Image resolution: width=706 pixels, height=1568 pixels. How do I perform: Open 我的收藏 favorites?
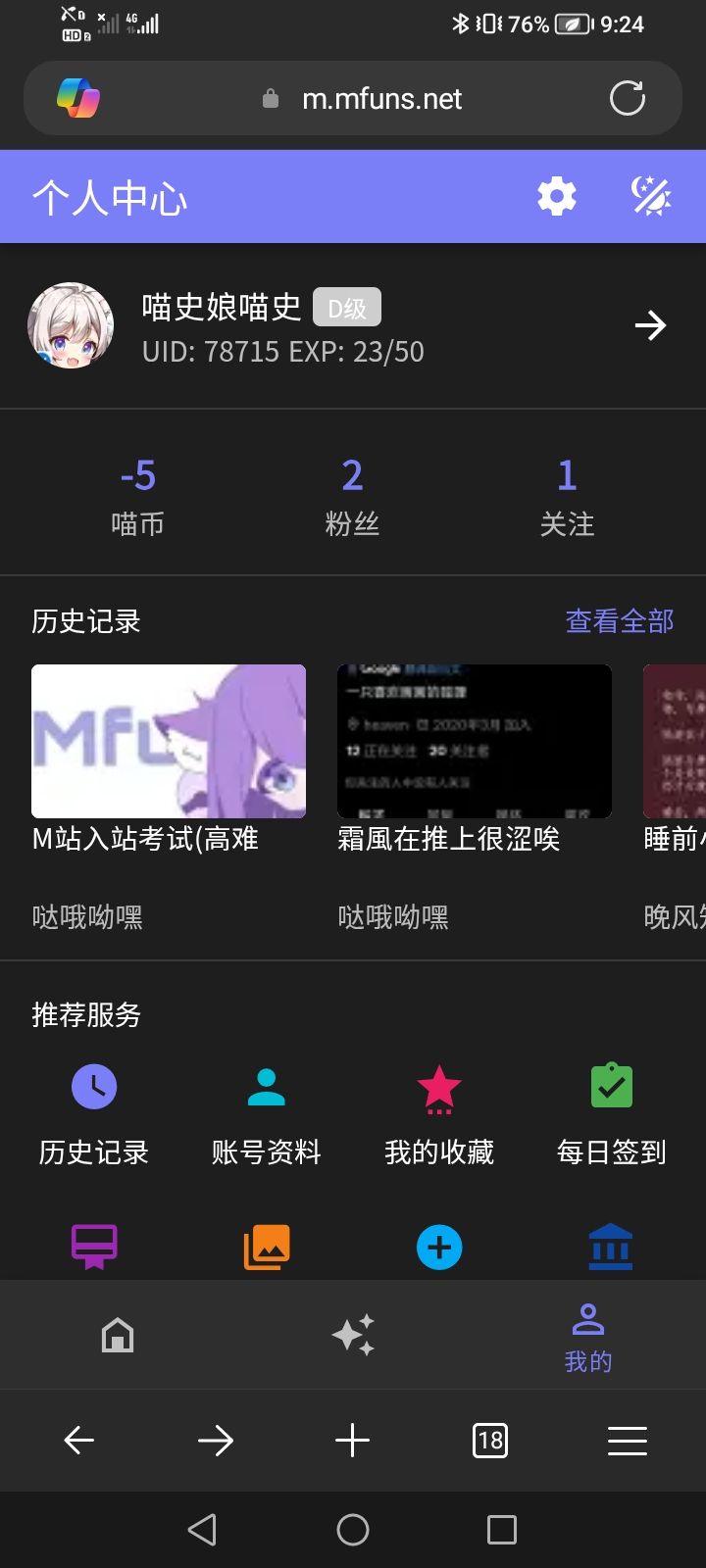click(439, 1114)
